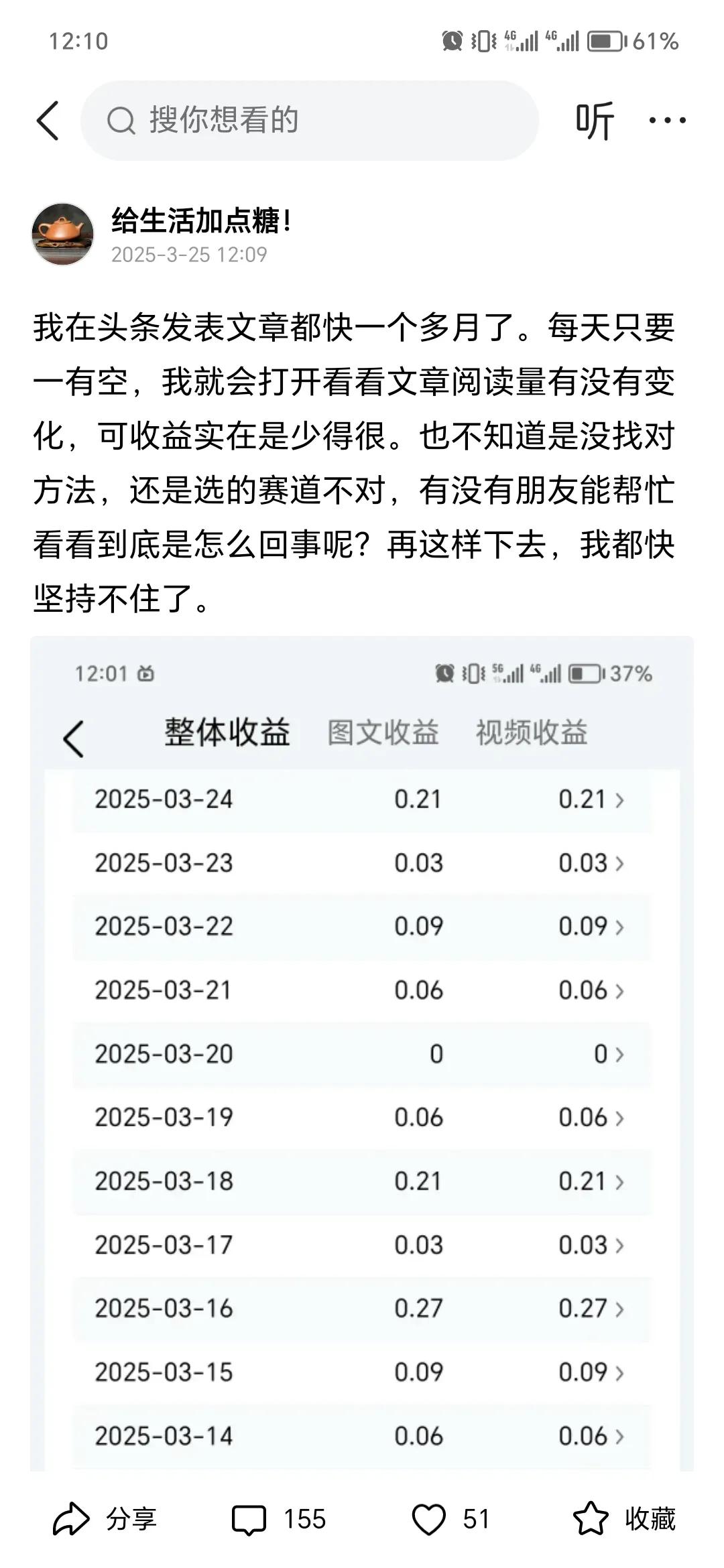Save the post via 收藏
The width and height of the screenshot is (724, 1568).
point(624,1519)
